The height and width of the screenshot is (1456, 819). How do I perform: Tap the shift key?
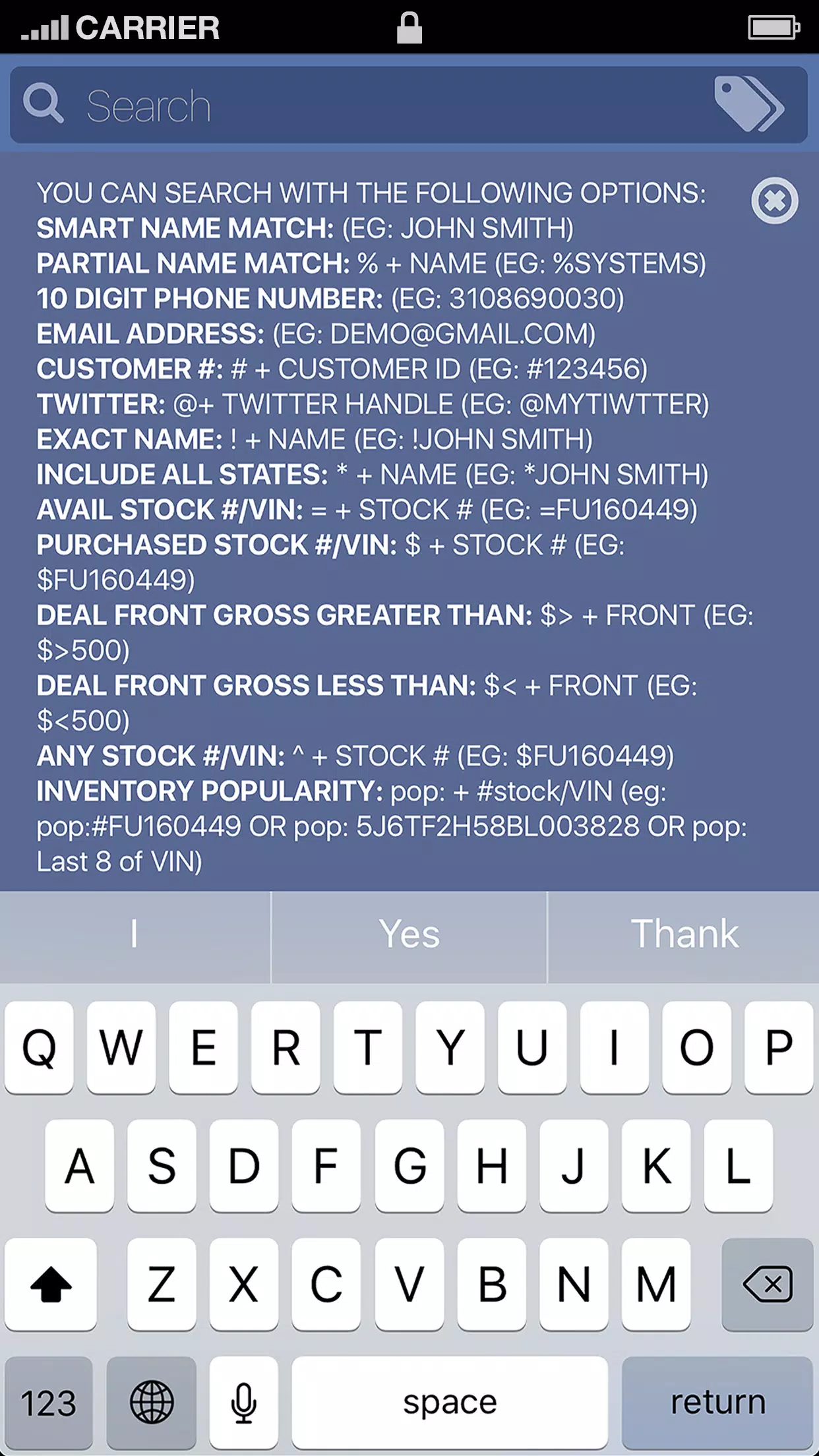tap(51, 1284)
